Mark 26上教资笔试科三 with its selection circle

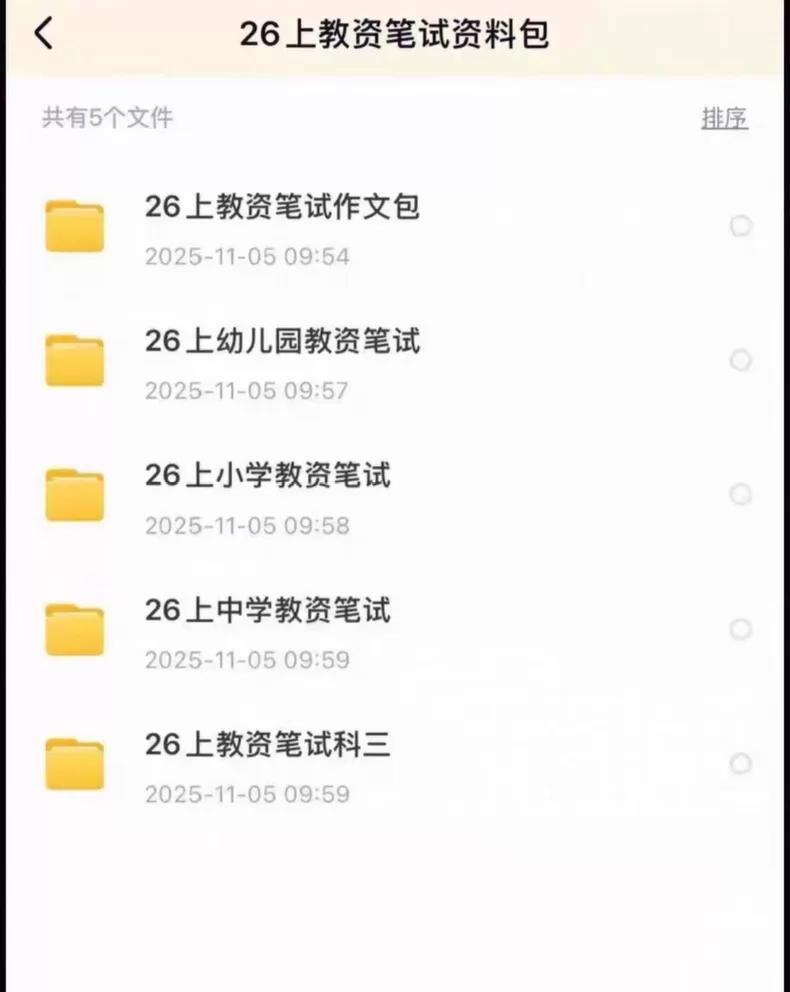[x=740, y=764]
